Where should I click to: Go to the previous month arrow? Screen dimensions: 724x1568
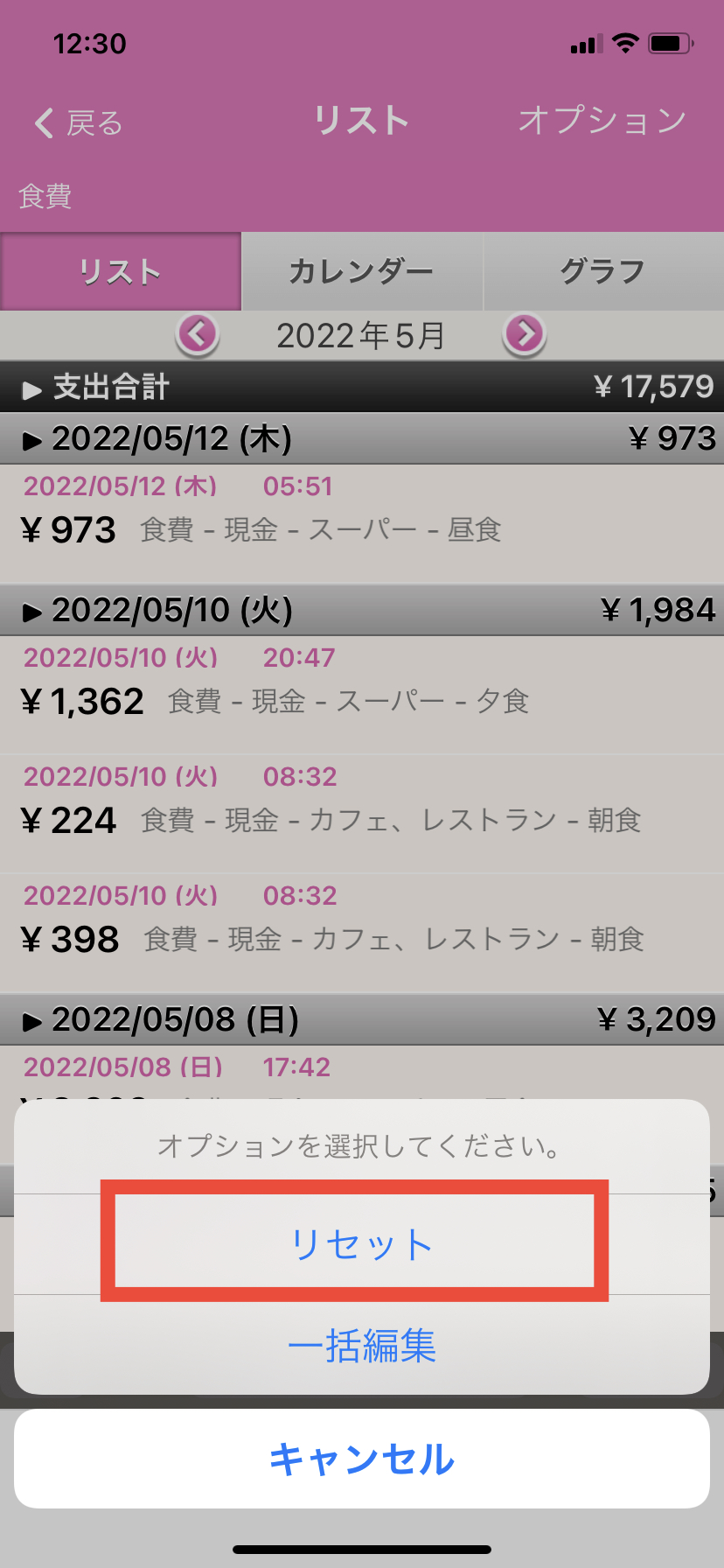pos(198,334)
